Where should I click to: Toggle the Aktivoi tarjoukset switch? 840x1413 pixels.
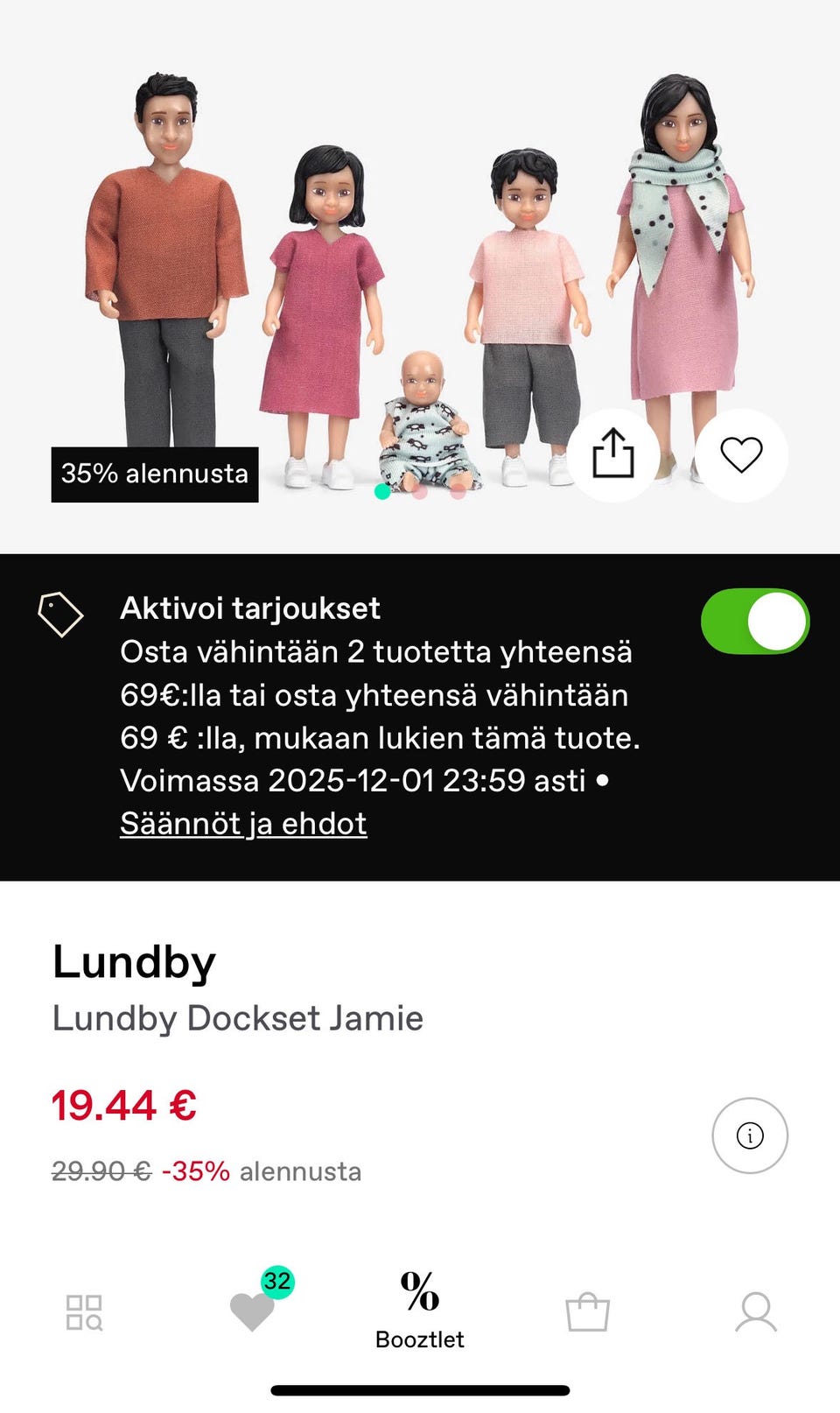754,622
